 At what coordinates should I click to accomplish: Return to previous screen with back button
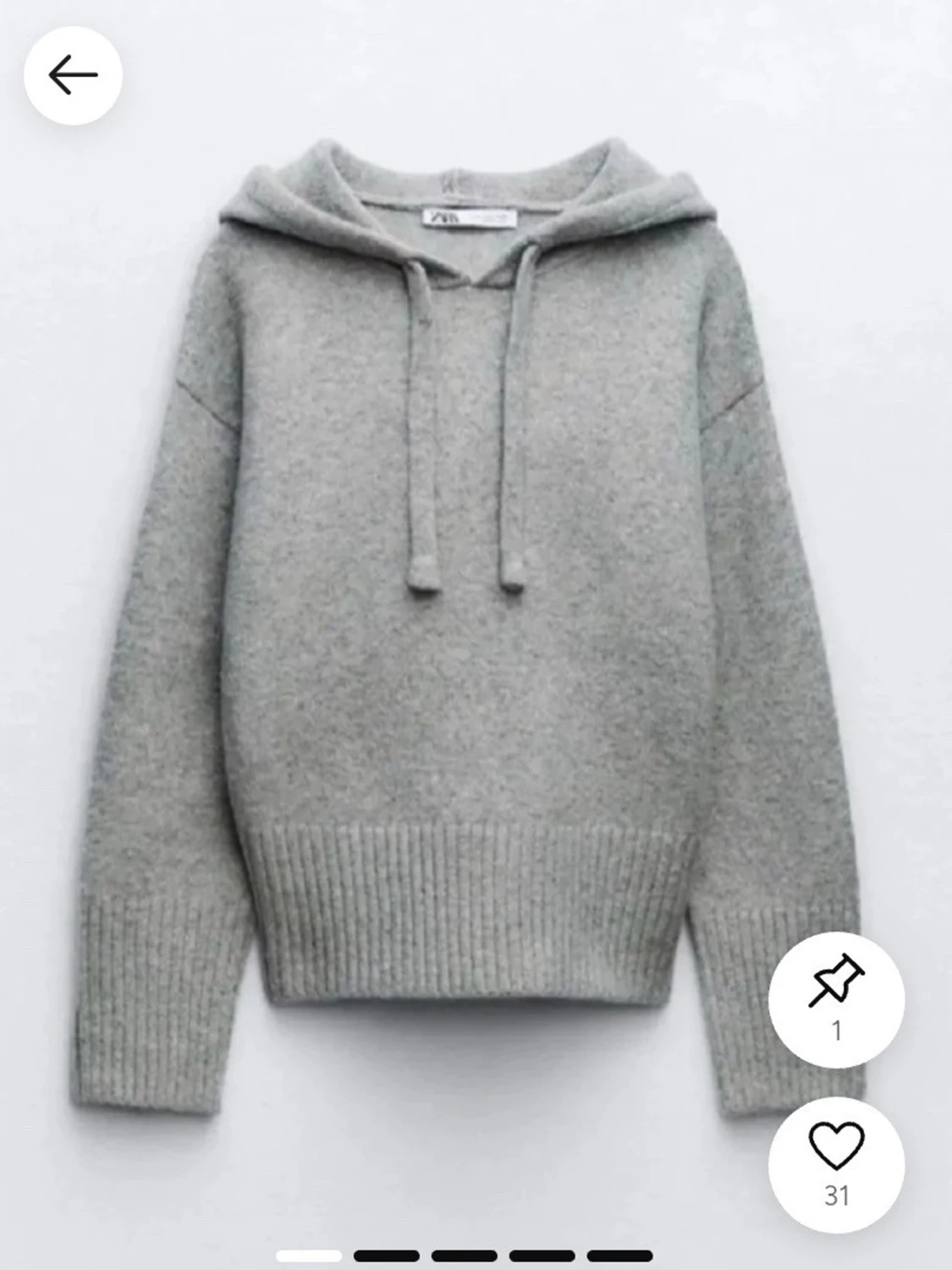[74, 75]
